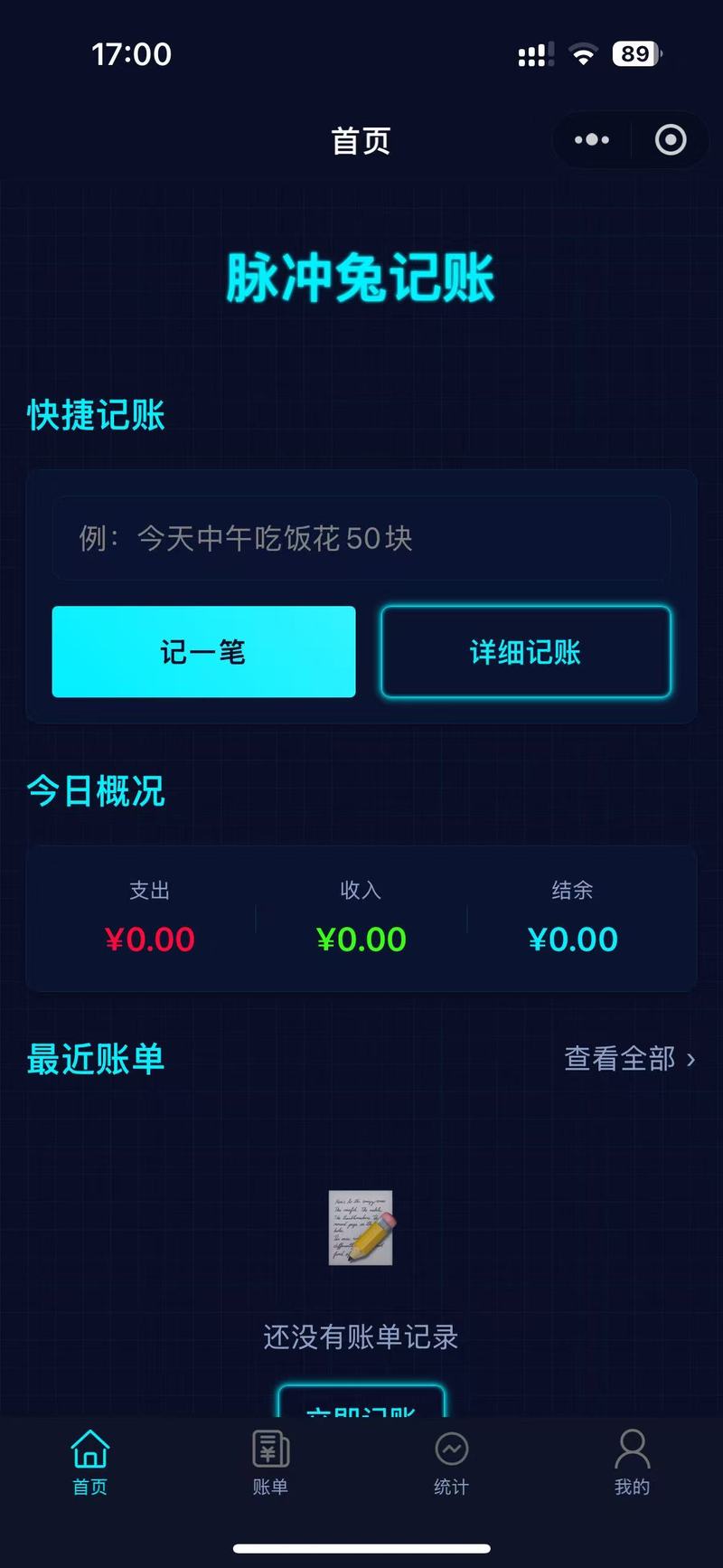
Task: Open the 统计 tab
Action: pyautogui.click(x=451, y=1461)
